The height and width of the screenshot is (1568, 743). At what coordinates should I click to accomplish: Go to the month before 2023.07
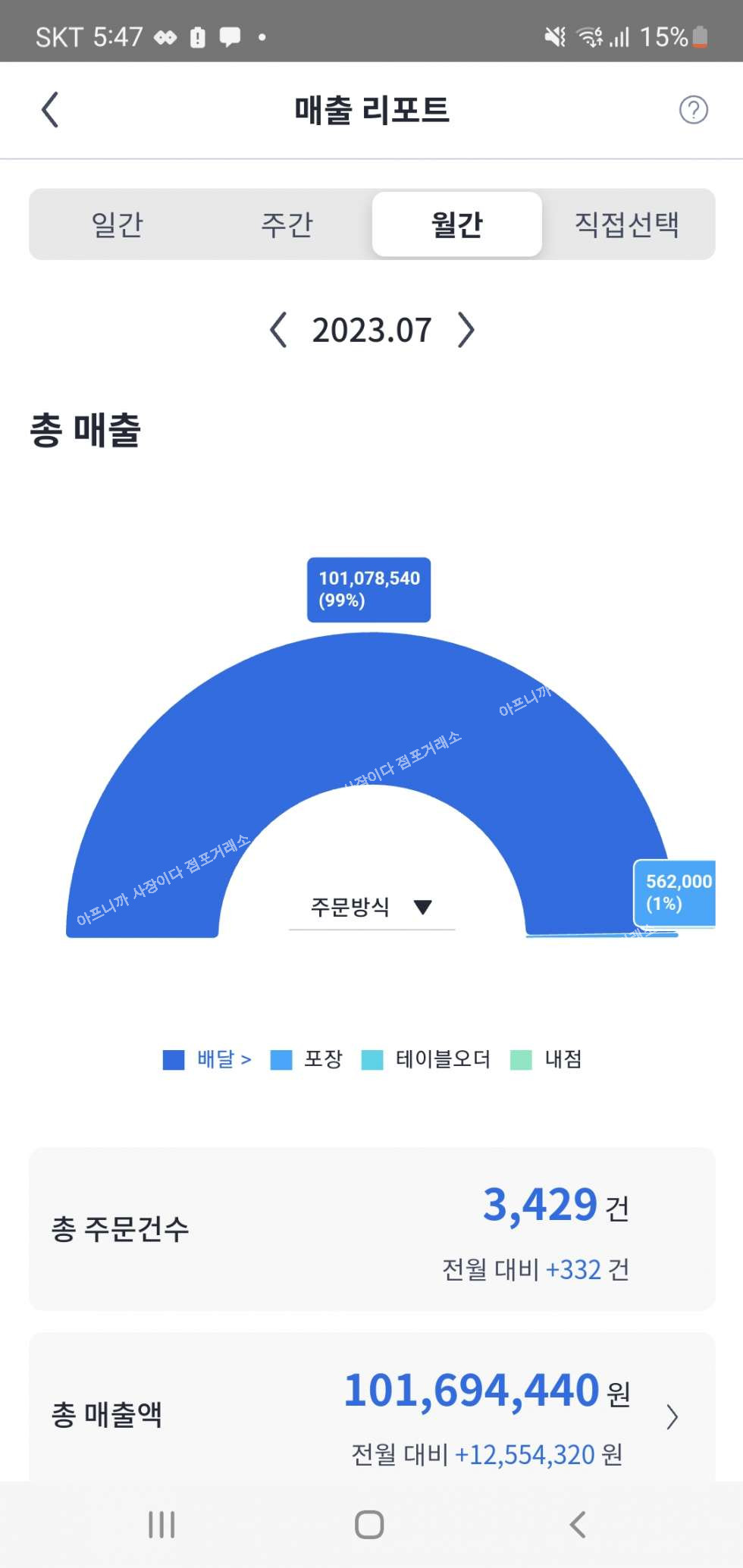[x=279, y=331]
